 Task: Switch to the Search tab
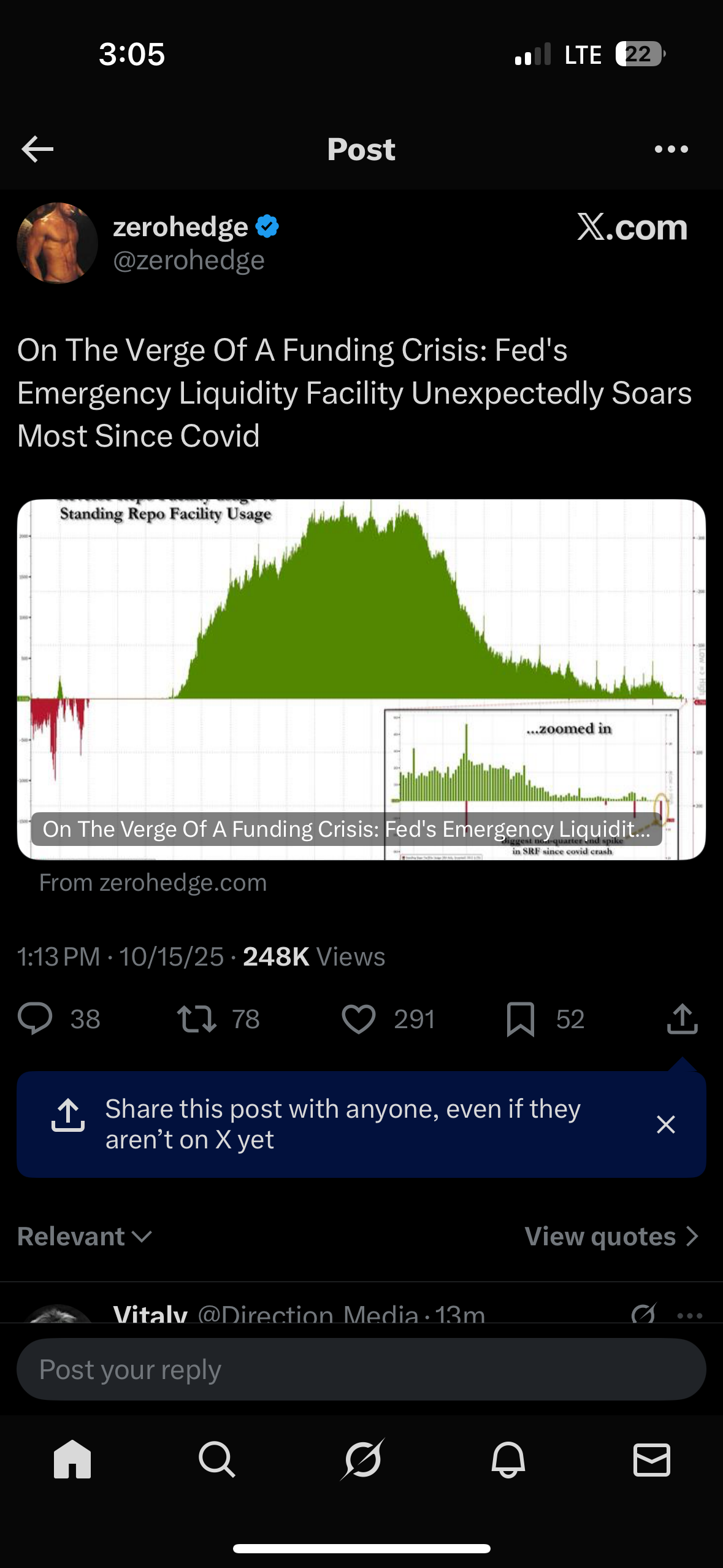click(x=216, y=1459)
